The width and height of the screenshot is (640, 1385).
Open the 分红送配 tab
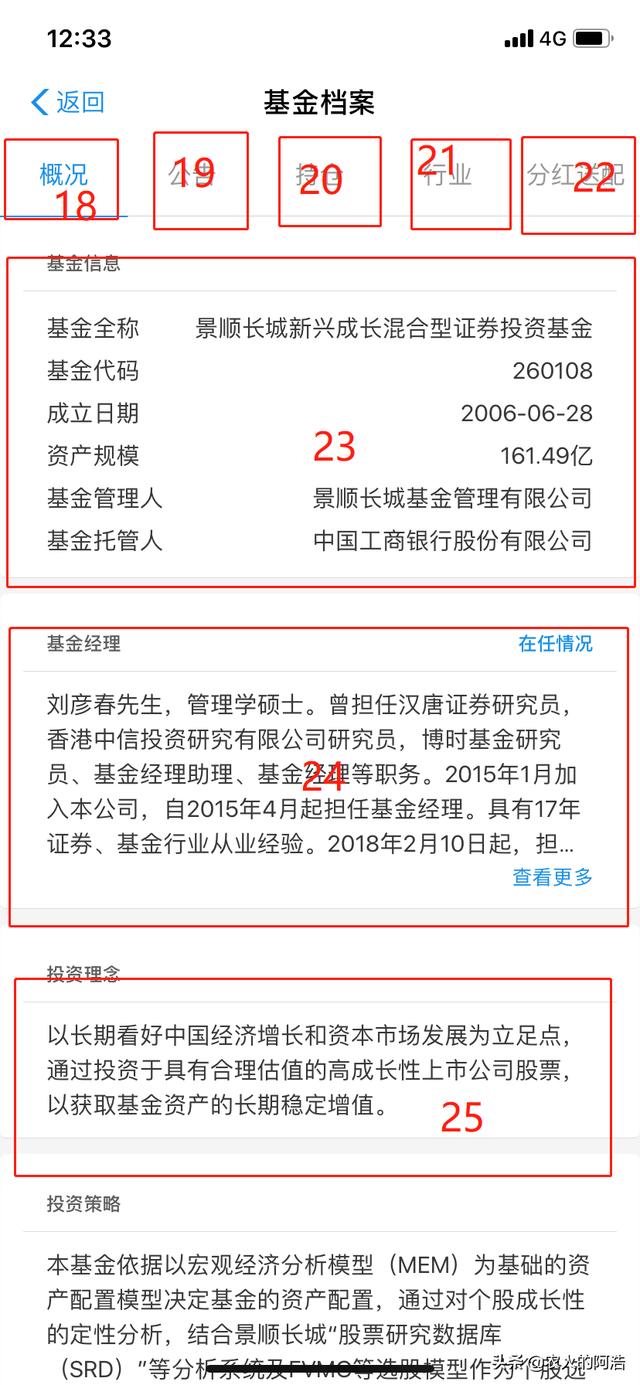coord(575,177)
